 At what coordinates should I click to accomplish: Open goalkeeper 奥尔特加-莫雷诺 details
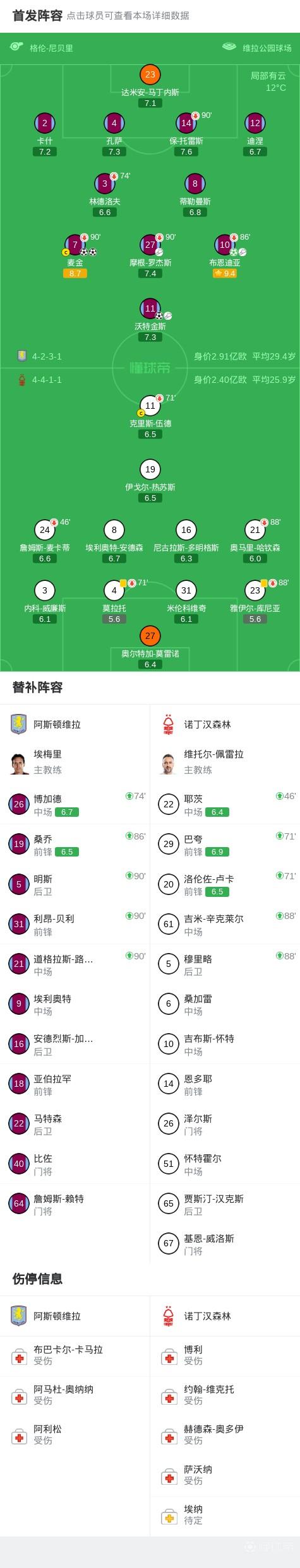point(150,647)
